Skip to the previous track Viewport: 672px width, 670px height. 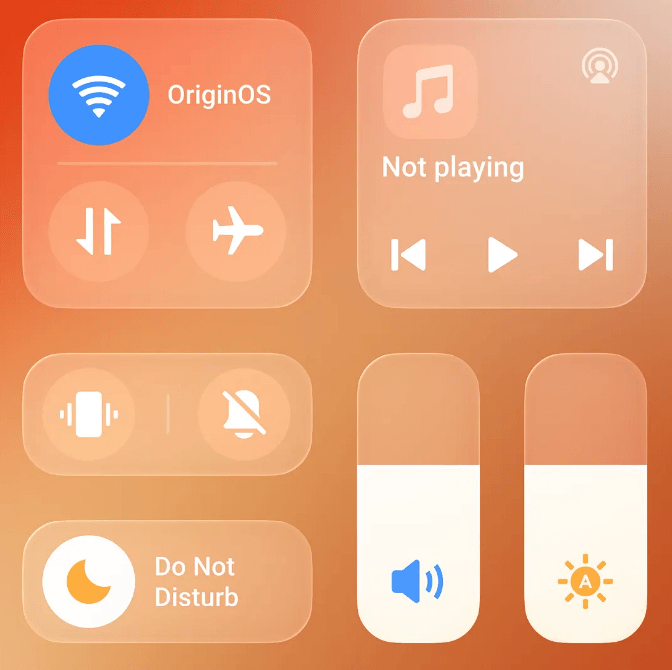(x=408, y=256)
